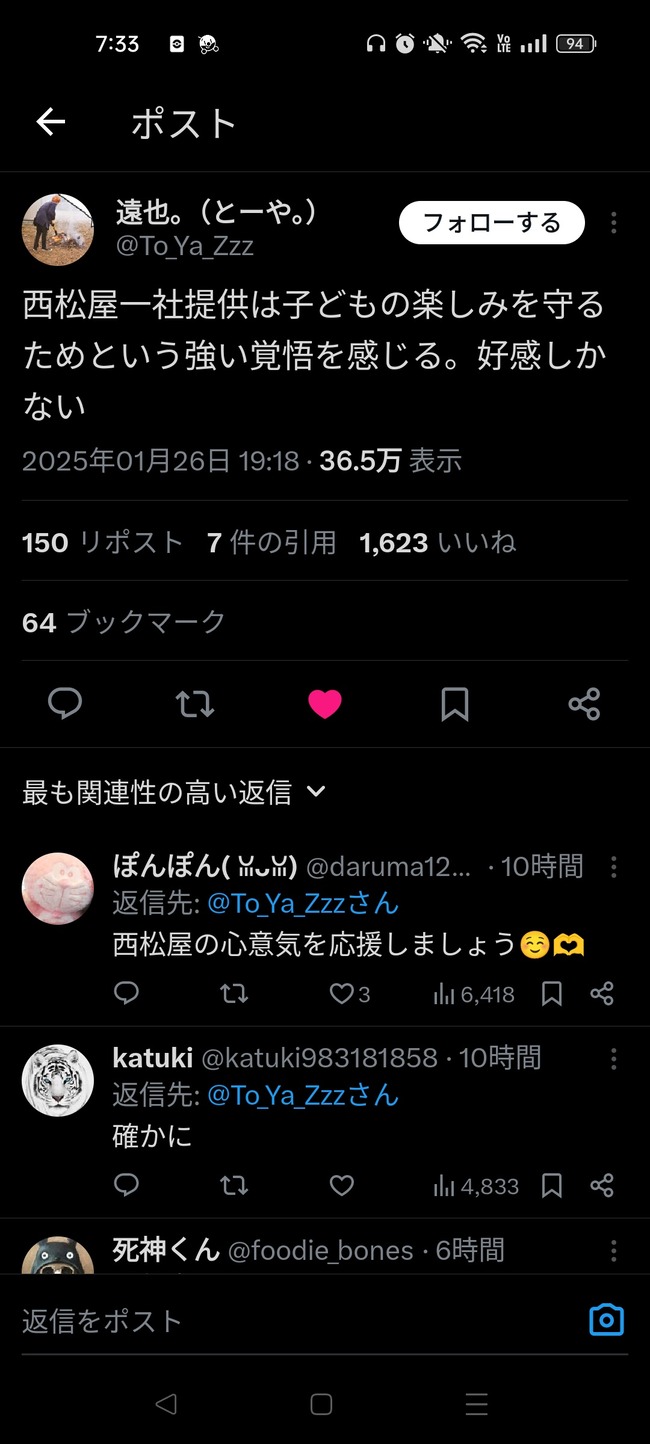
Task: Share the main post
Action: coord(584,704)
